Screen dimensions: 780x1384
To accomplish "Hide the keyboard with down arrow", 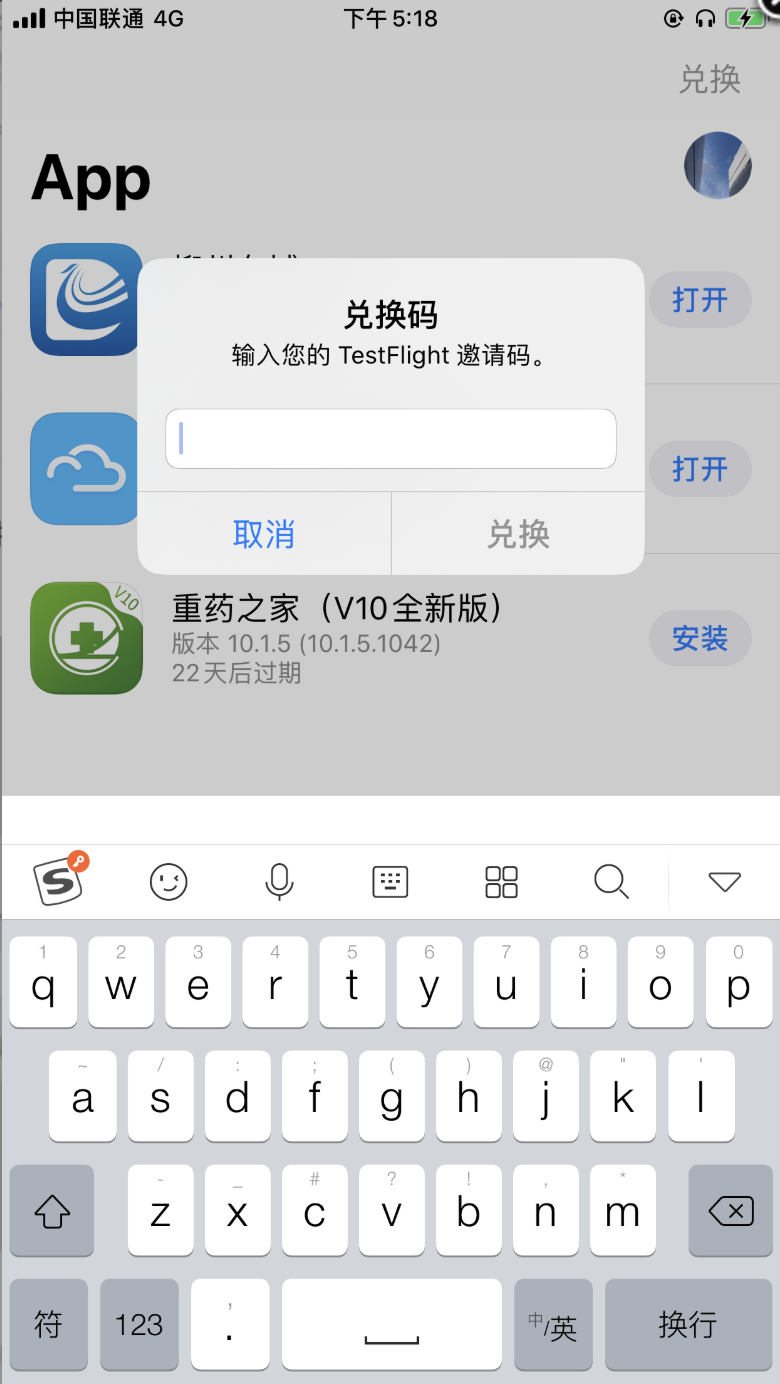I will 724,881.
